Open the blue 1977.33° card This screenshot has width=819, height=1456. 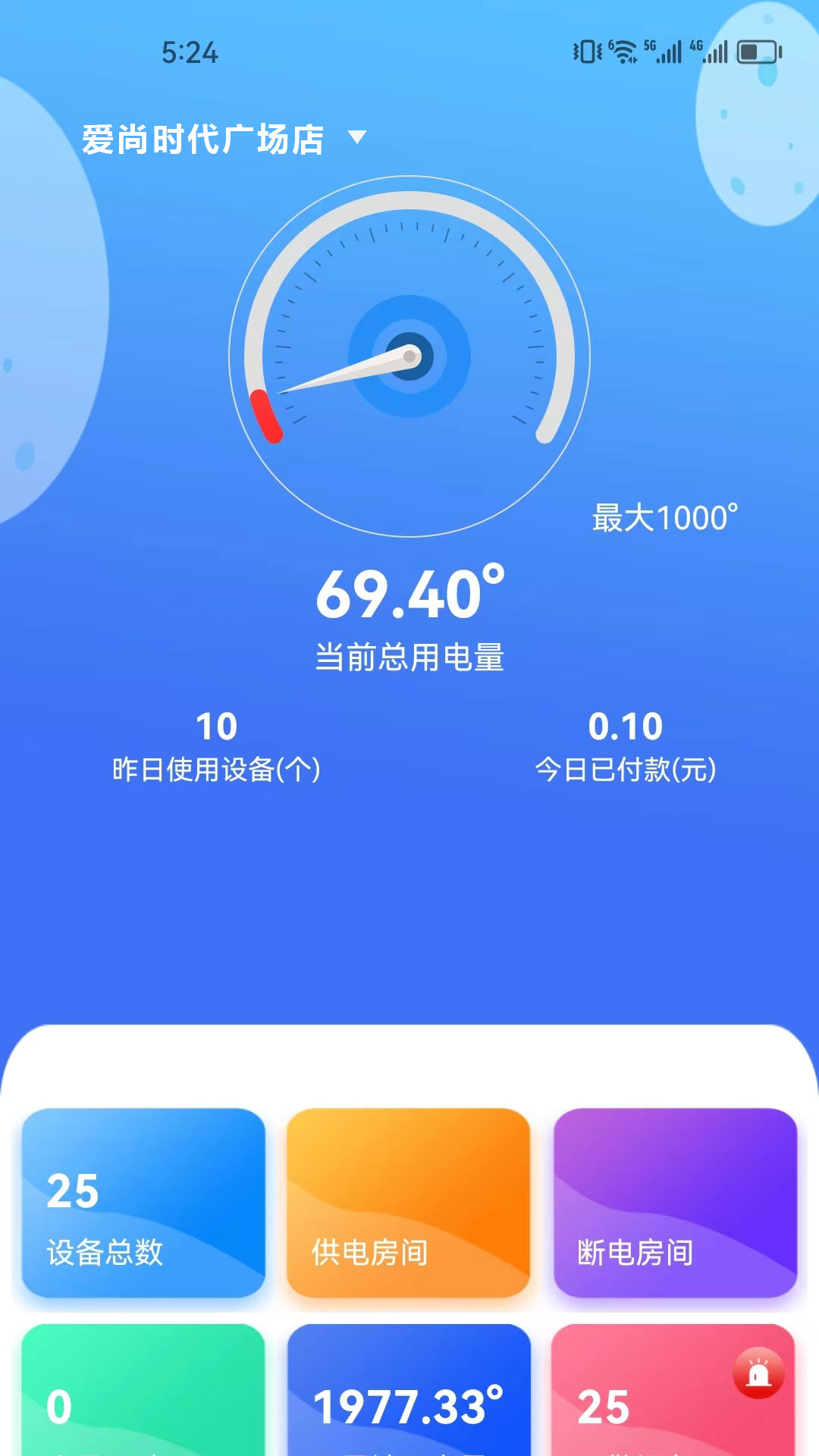pos(409,1392)
